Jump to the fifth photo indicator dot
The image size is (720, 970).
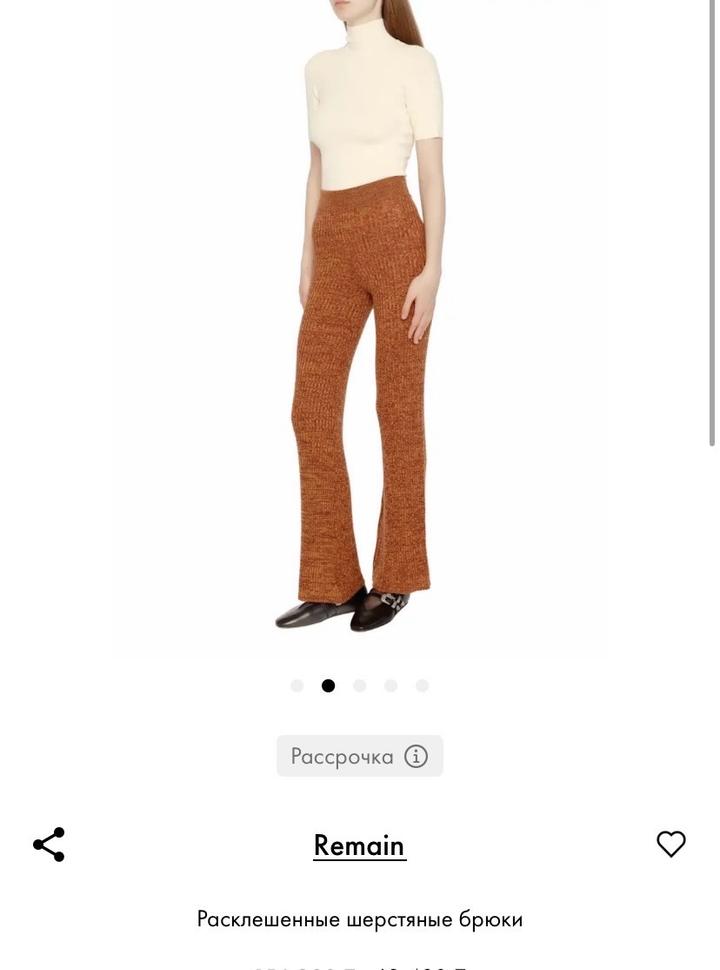tap(422, 686)
